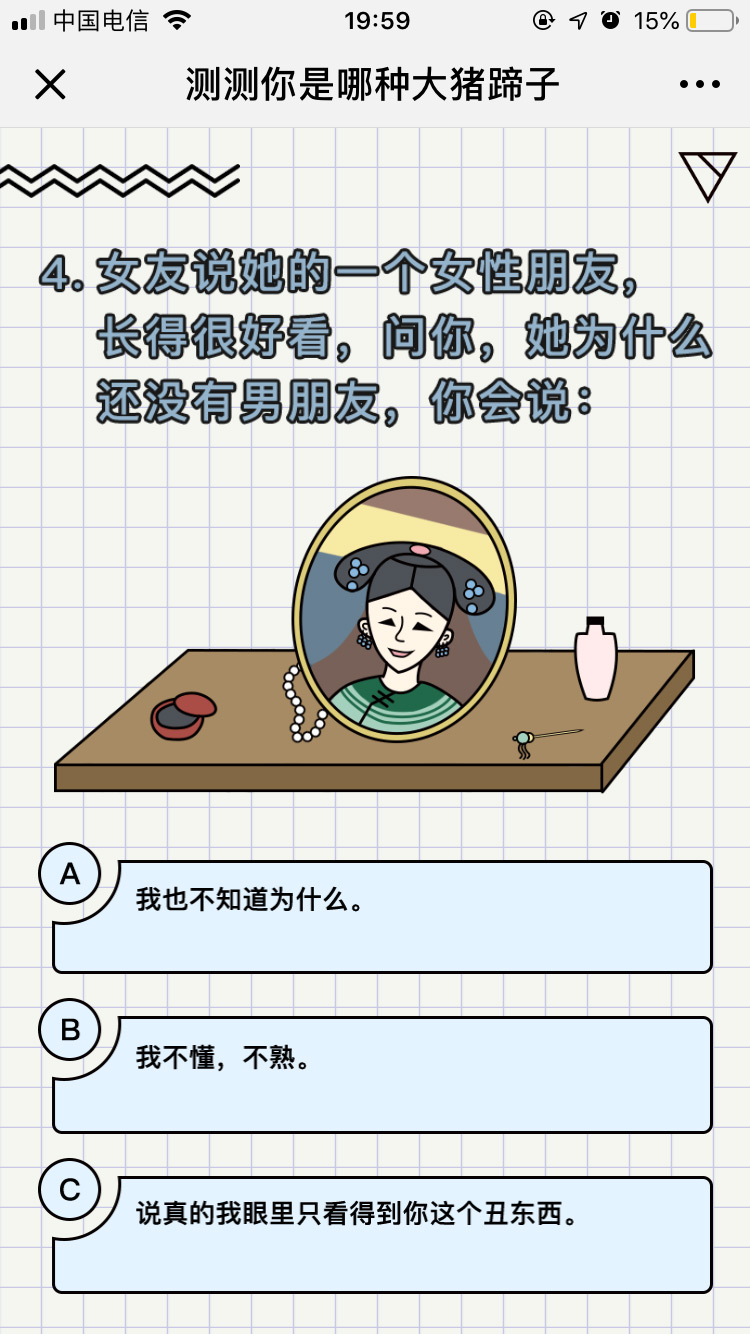Close the quiz webpage
This screenshot has width=750, height=1334.
[x=50, y=85]
